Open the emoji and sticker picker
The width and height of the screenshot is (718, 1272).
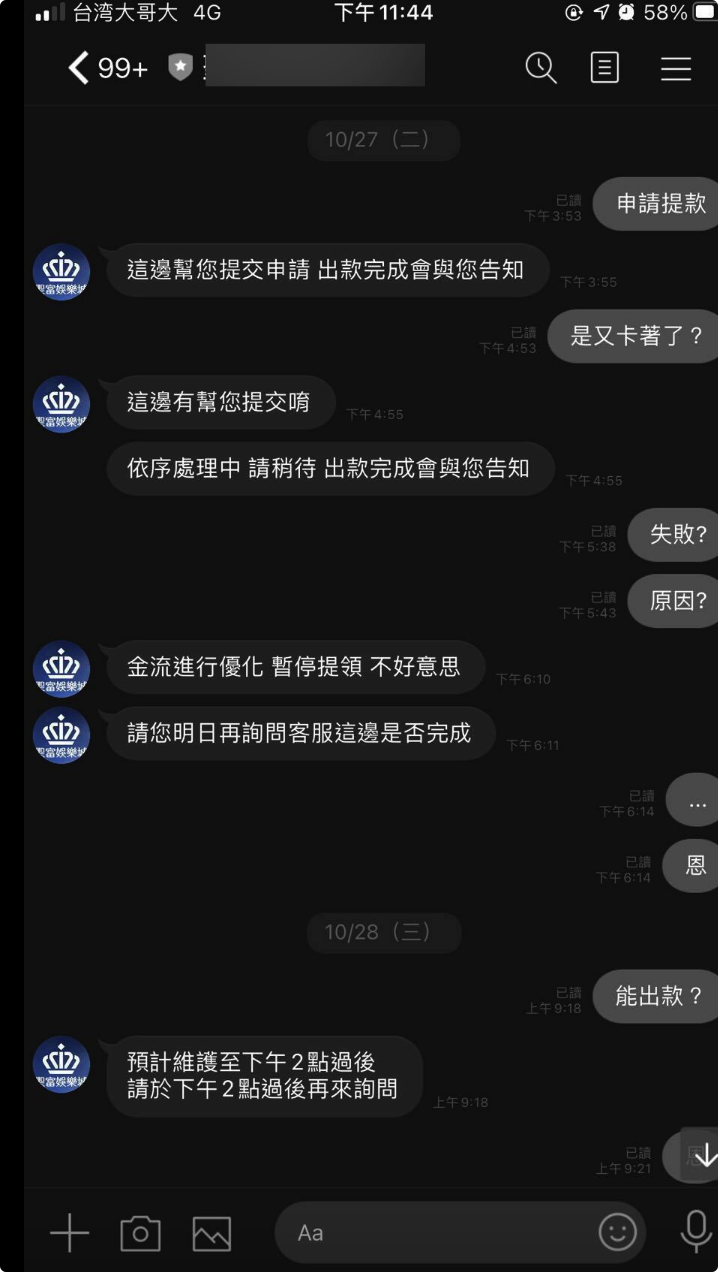tap(617, 1232)
